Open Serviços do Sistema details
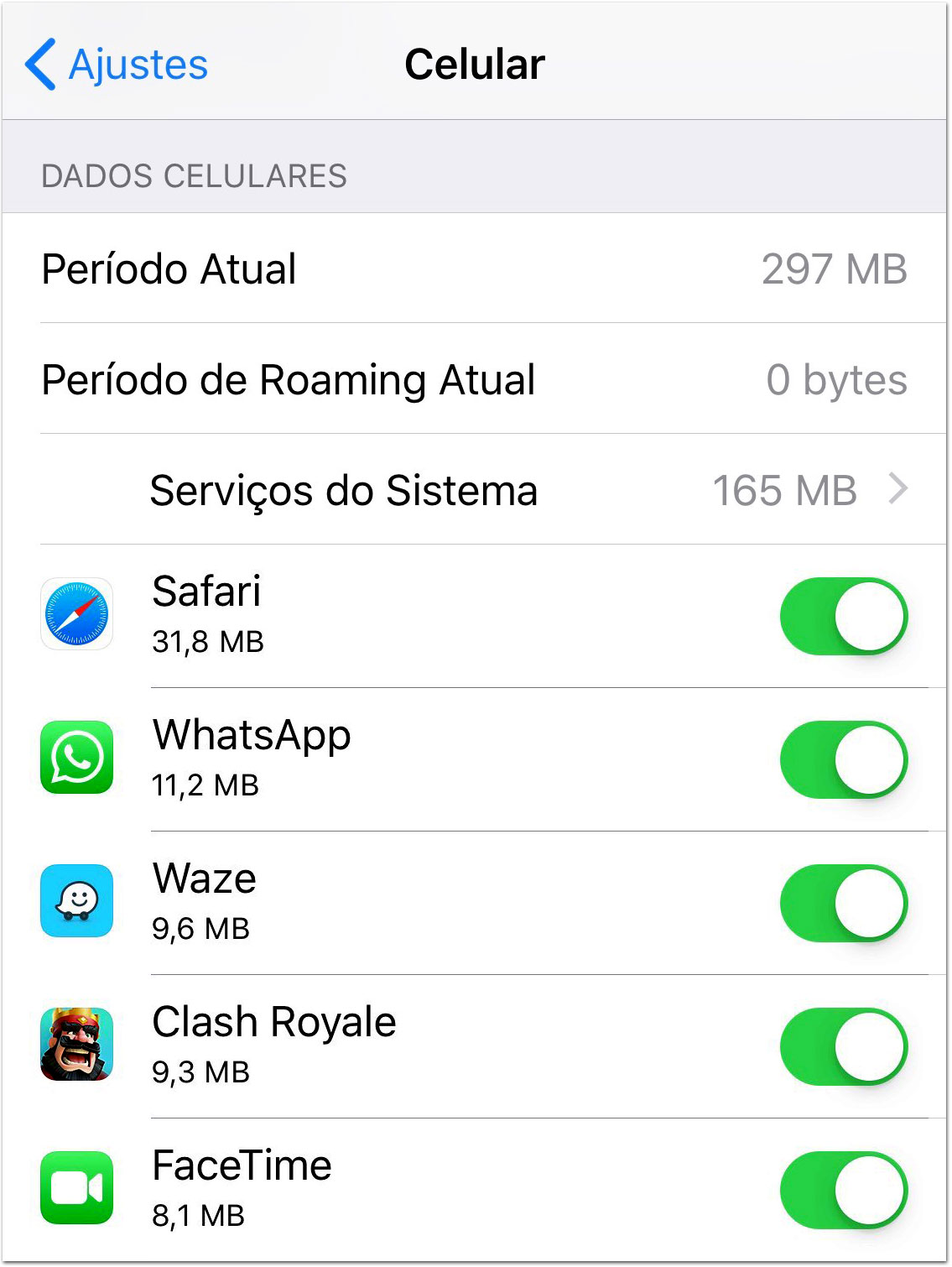This screenshot has height=1267, width=952. [503, 490]
